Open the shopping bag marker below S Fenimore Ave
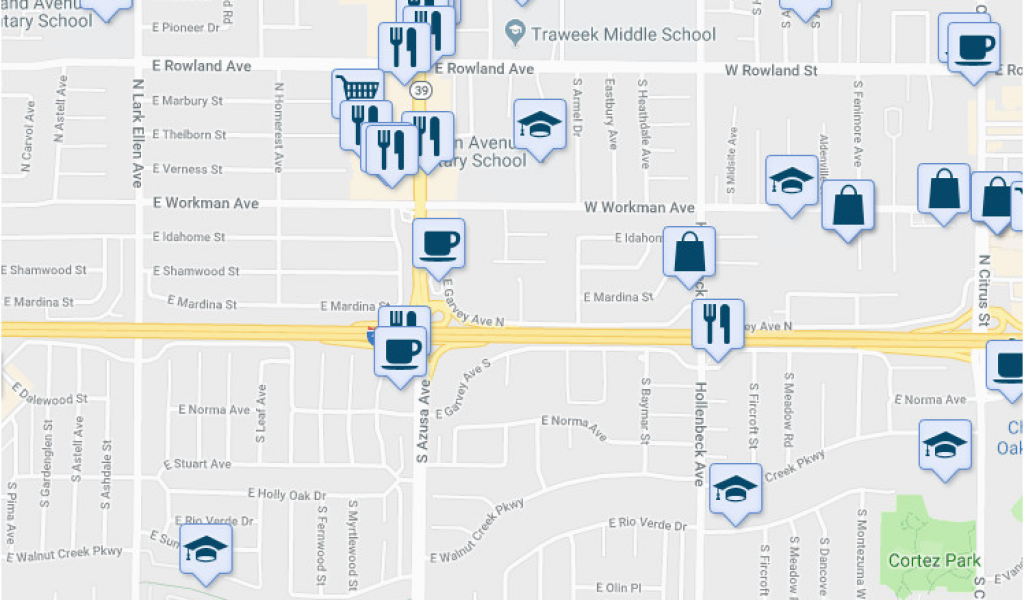Image resolution: width=1024 pixels, height=600 pixels. pyautogui.click(x=848, y=205)
